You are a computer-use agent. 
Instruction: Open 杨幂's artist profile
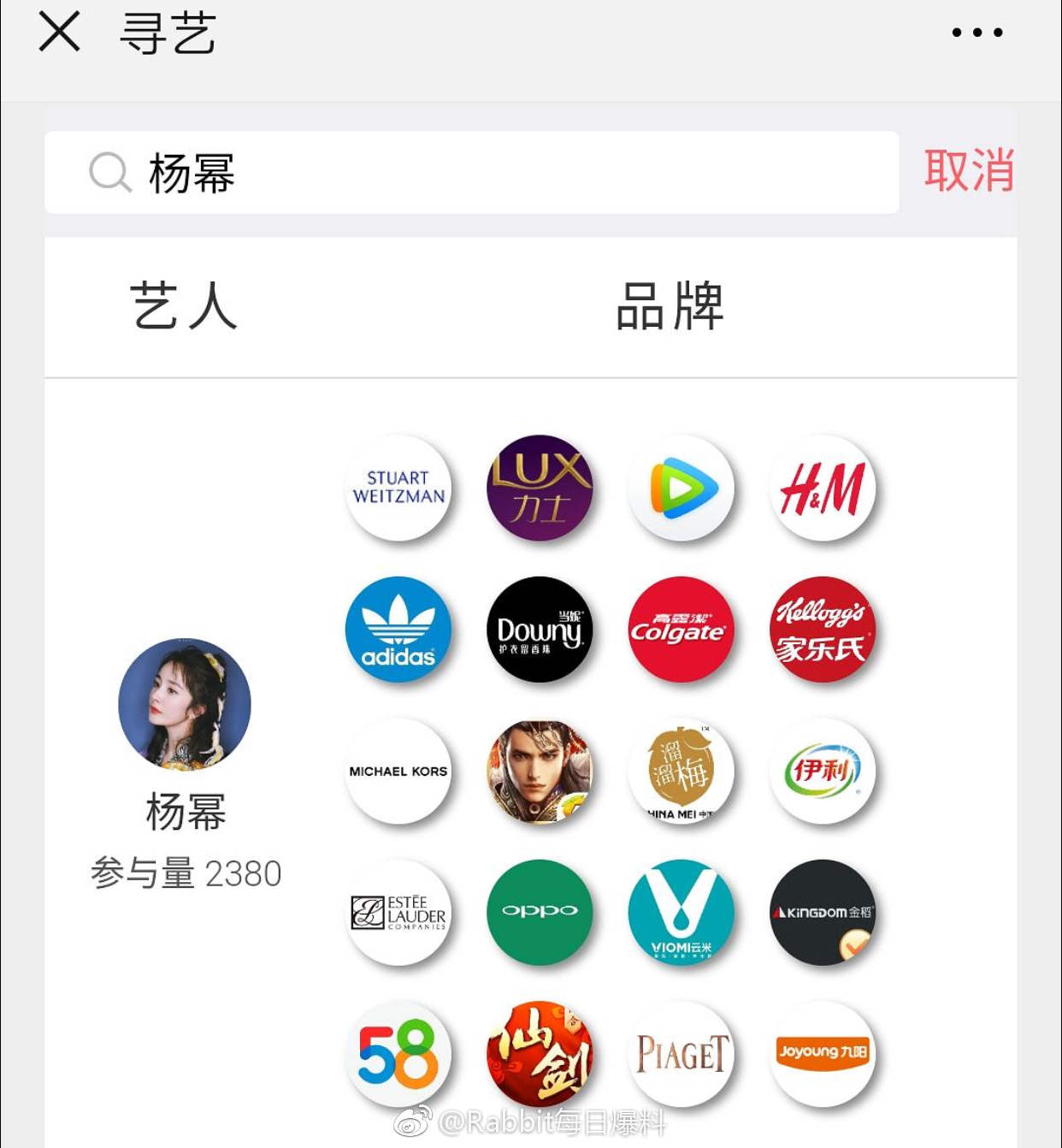(185, 705)
